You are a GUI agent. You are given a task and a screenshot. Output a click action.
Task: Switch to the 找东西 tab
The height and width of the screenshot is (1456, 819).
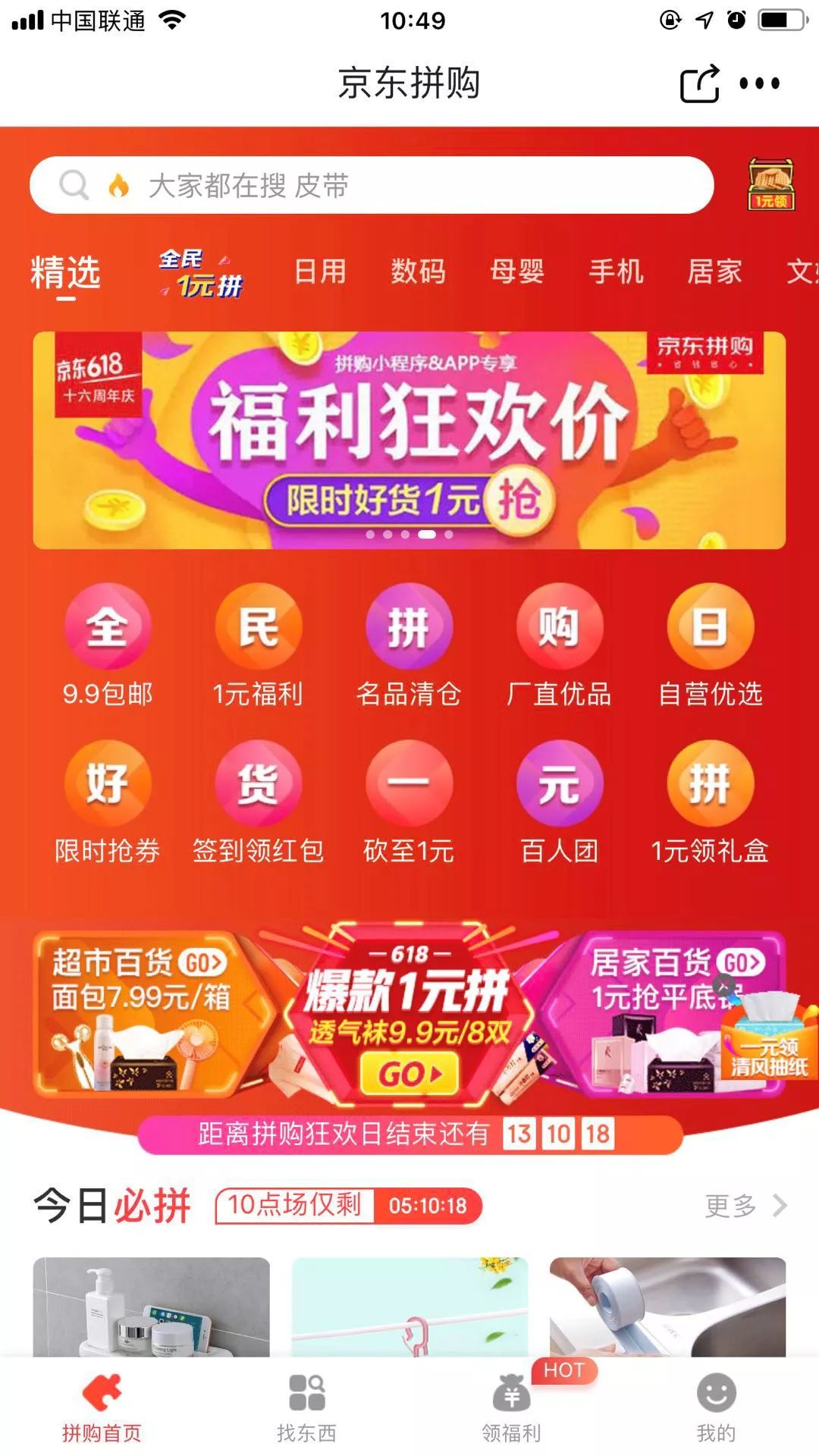pyautogui.click(x=306, y=1407)
